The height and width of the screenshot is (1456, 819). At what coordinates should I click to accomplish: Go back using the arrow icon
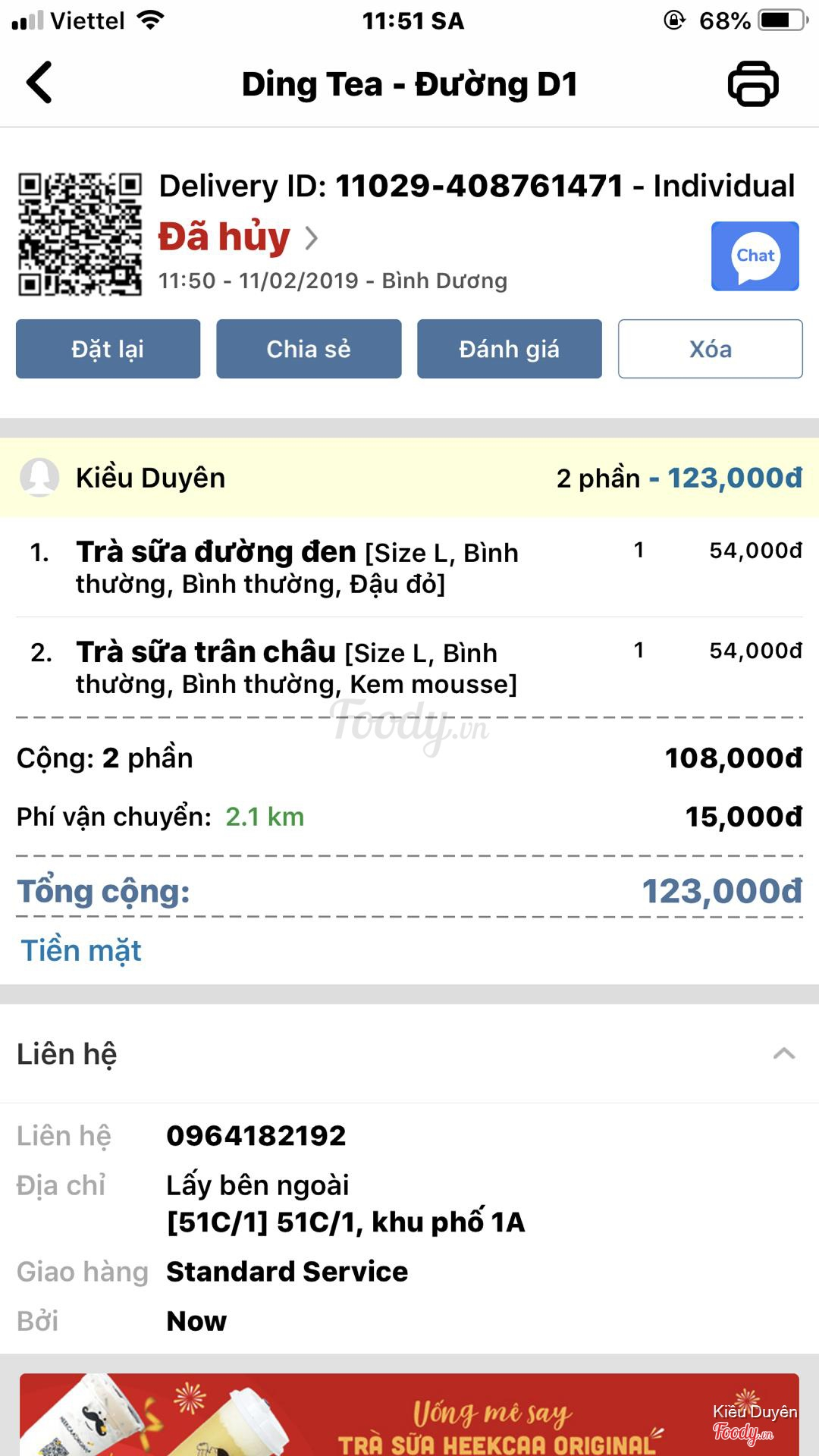pos(39,83)
